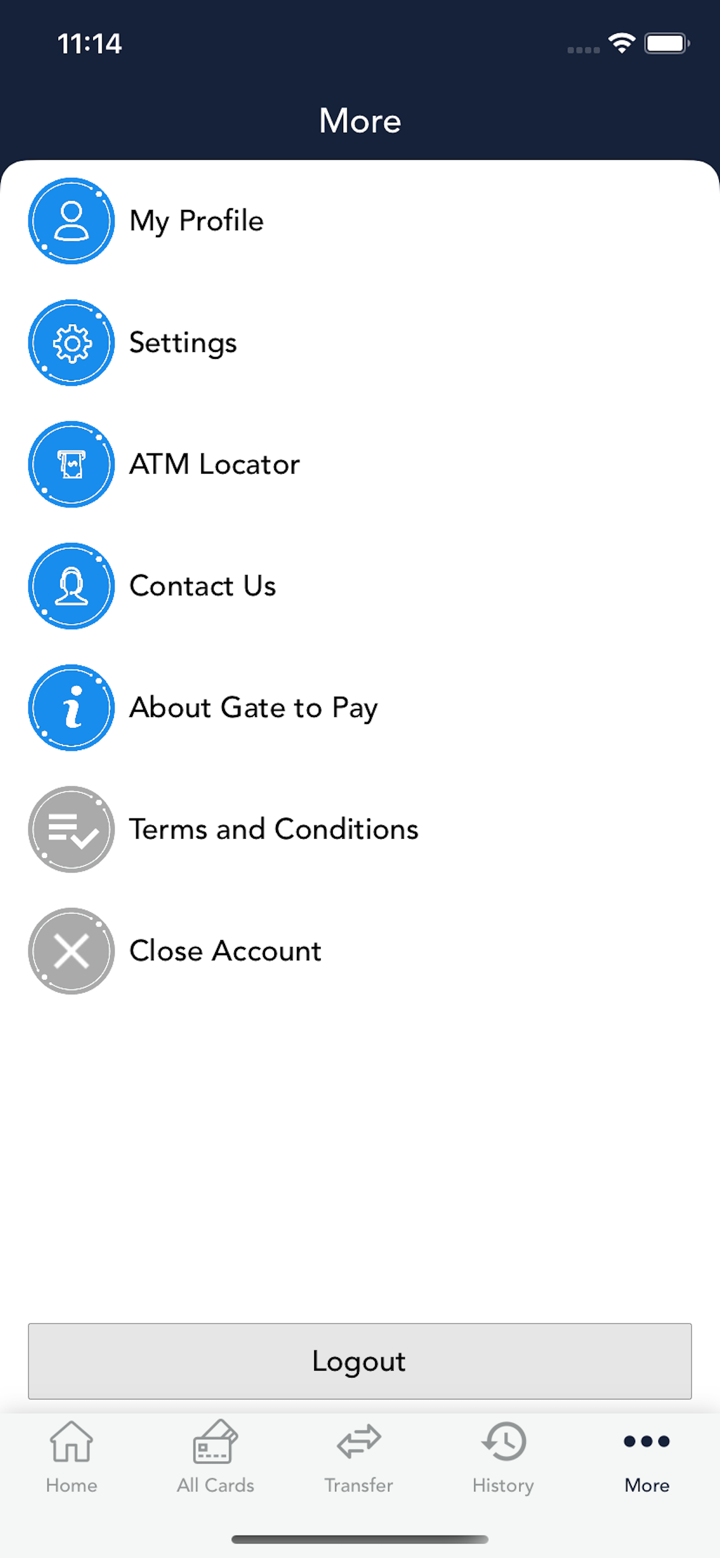Go to Settings
The width and height of the screenshot is (720, 1558).
[x=183, y=343]
